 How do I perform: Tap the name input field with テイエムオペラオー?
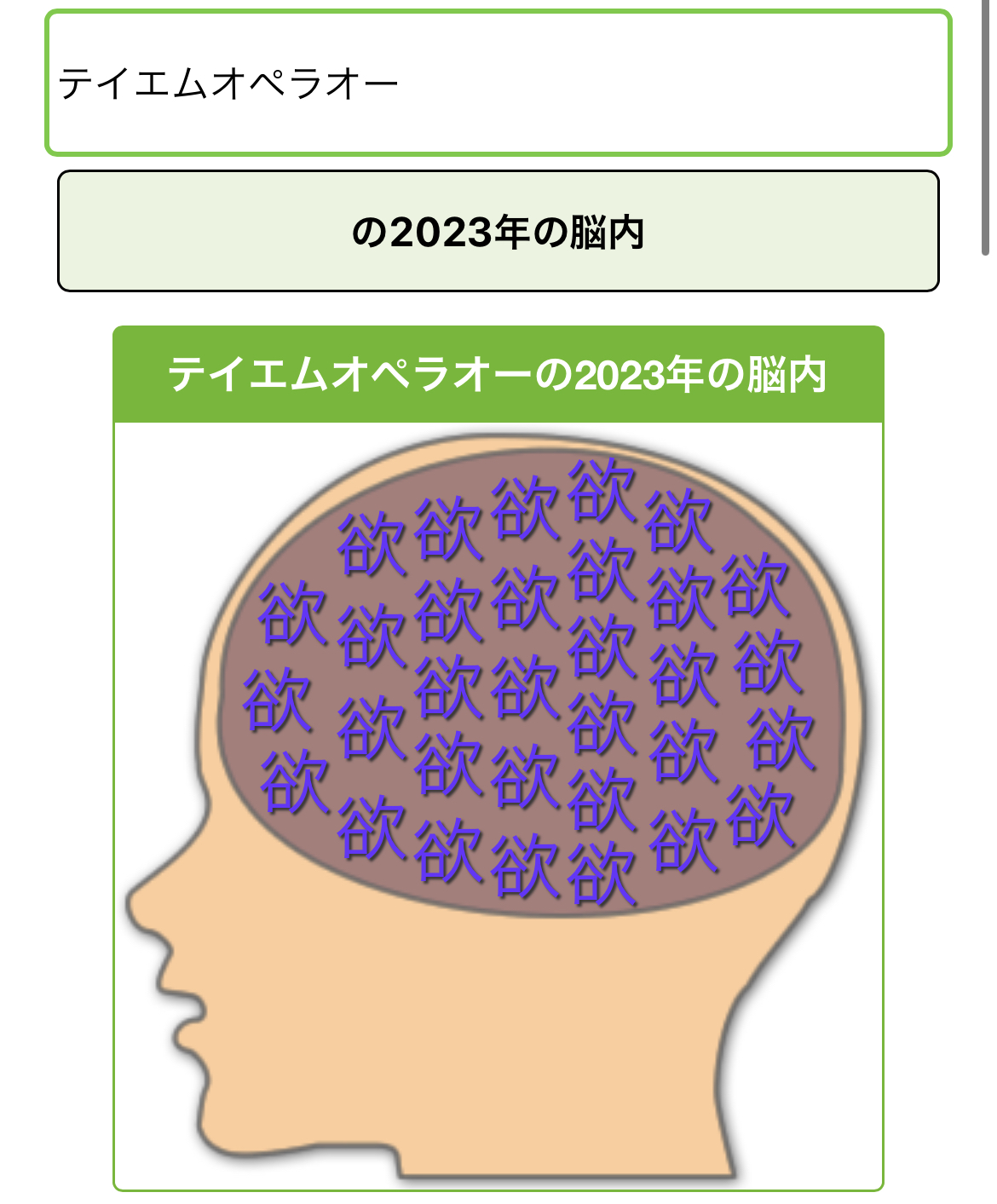(498, 84)
